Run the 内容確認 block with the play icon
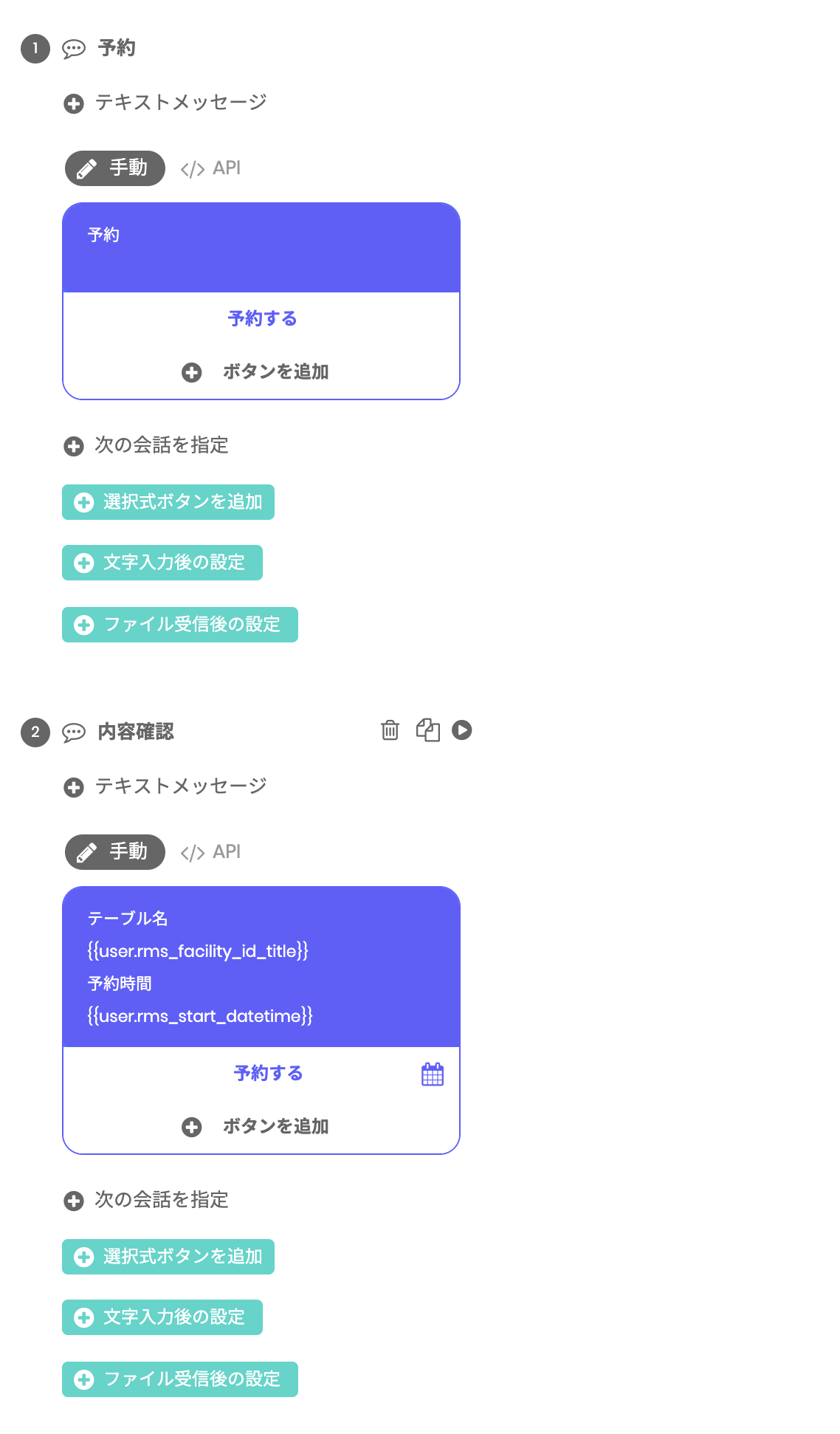Viewport: 840px width, 1434px height. coord(462,730)
